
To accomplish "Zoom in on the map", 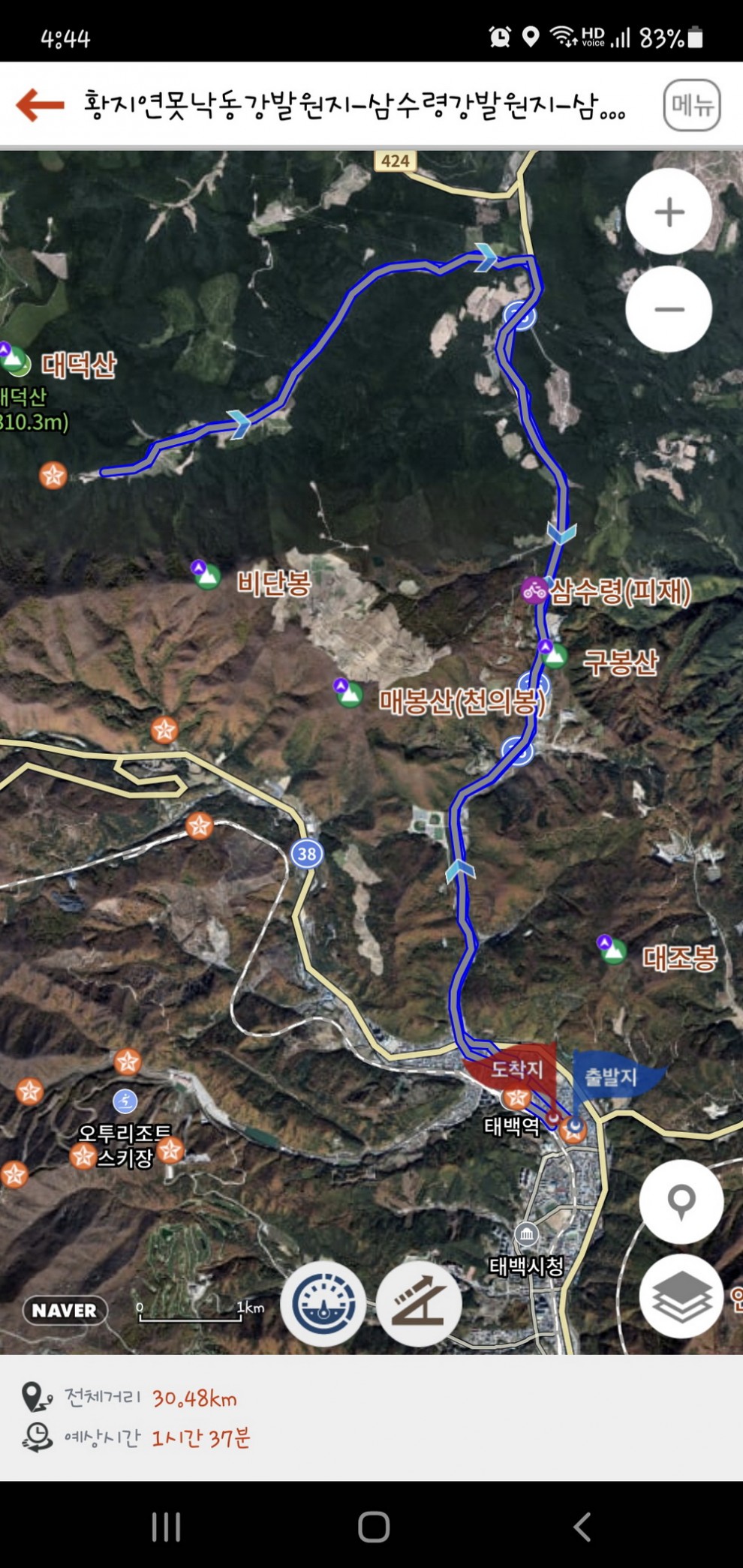I will point(669,212).
